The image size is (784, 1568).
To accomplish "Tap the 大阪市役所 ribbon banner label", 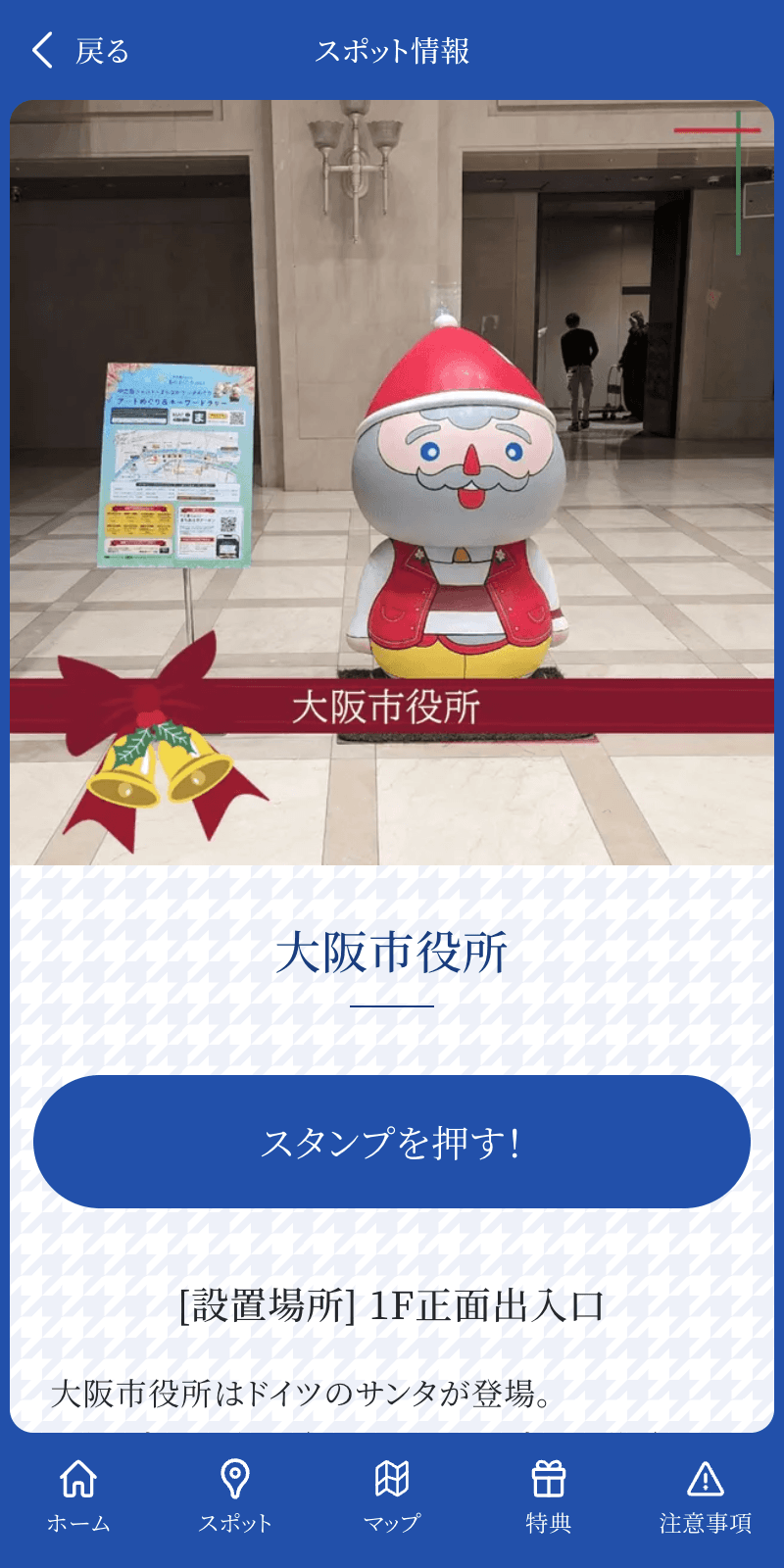I will [x=392, y=704].
